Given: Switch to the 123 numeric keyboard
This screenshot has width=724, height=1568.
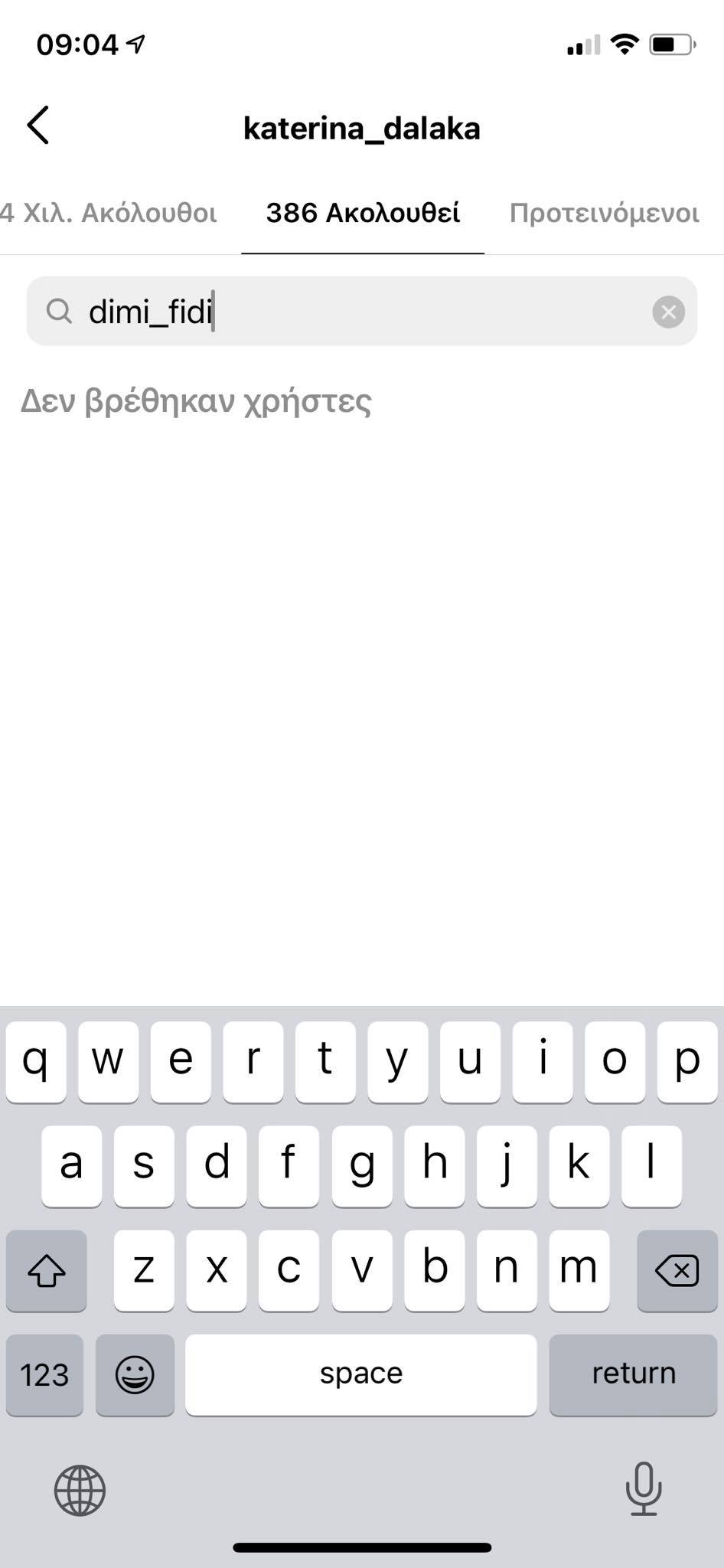Looking at the screenshot, I should 44,1375.
